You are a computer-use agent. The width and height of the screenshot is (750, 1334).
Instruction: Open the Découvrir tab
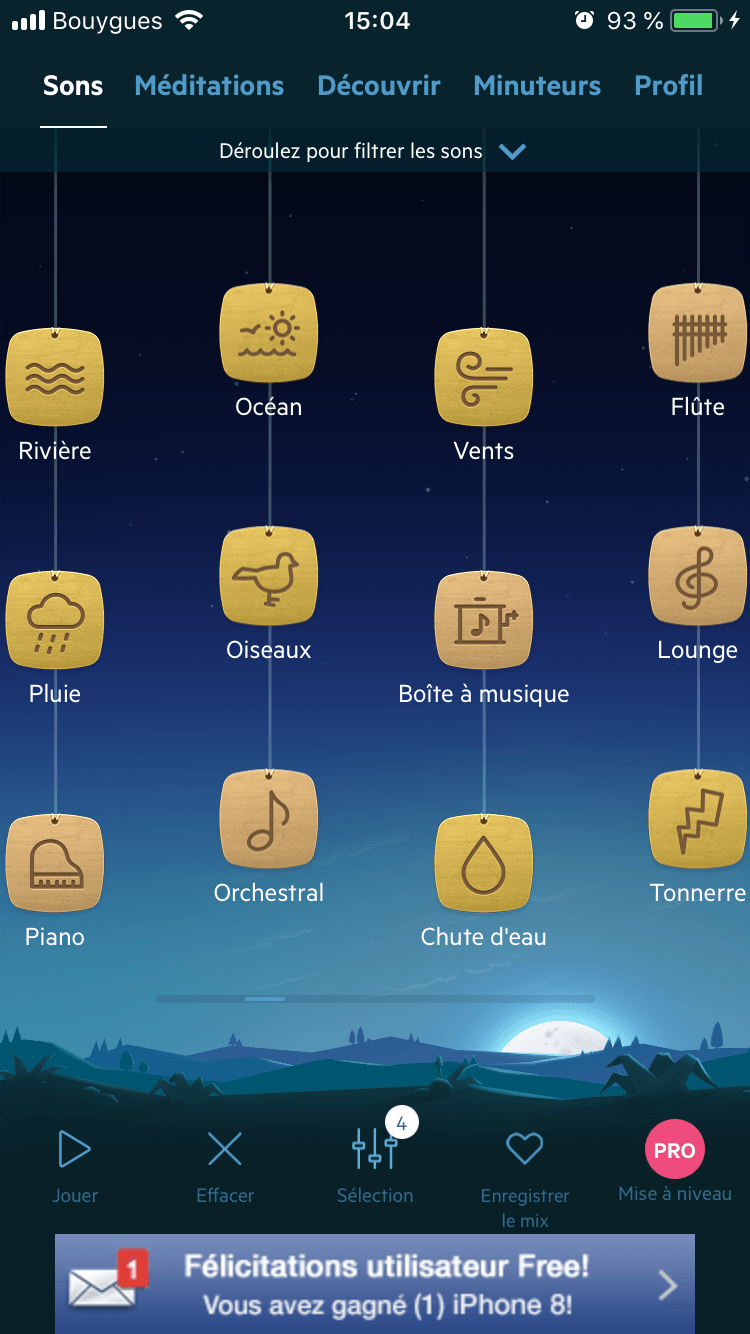(x=379, y=86)
